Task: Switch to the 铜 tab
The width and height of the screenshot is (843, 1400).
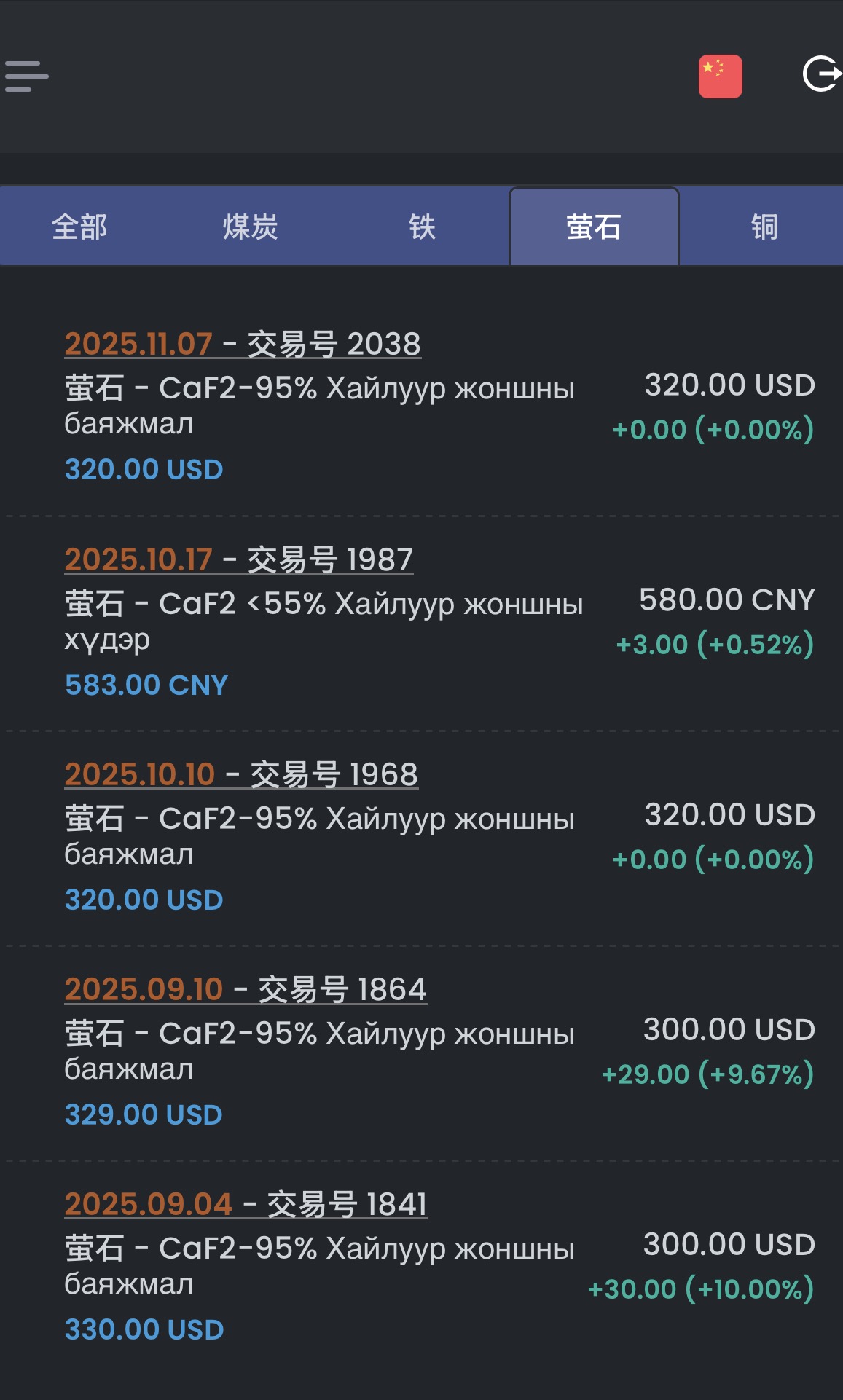Action: click(763, 227)
